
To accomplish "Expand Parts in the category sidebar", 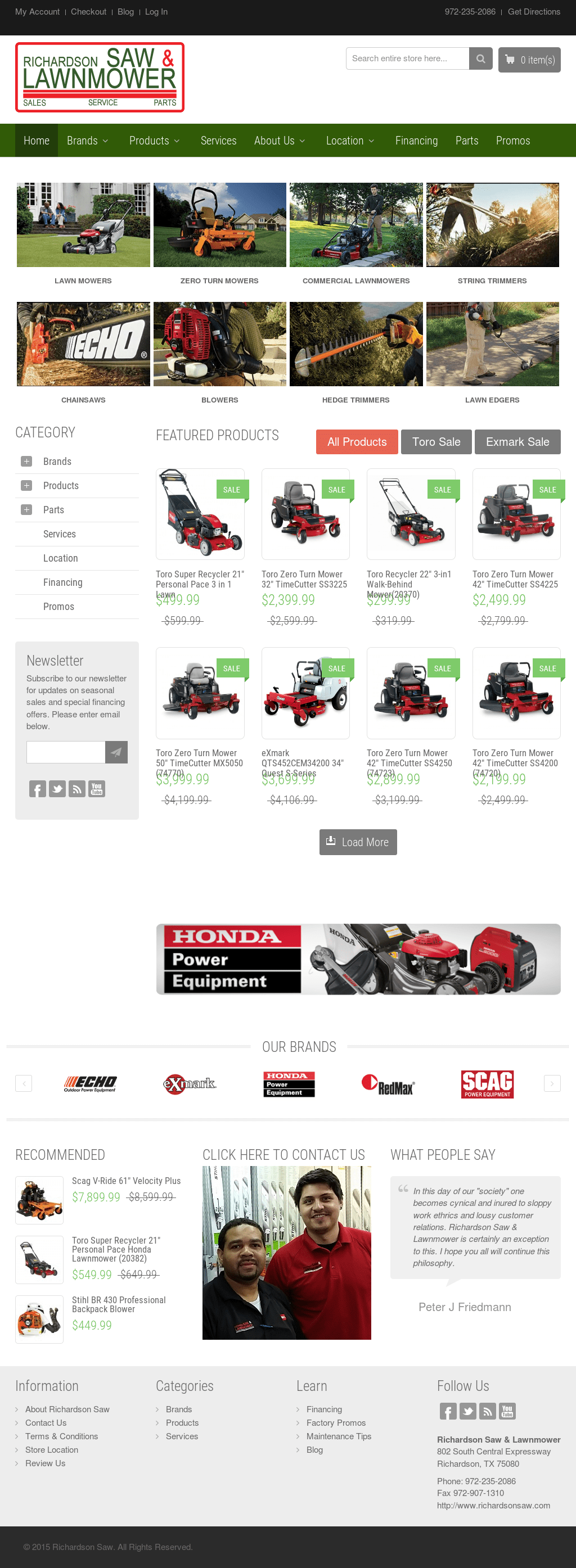I will pos(26,510).
